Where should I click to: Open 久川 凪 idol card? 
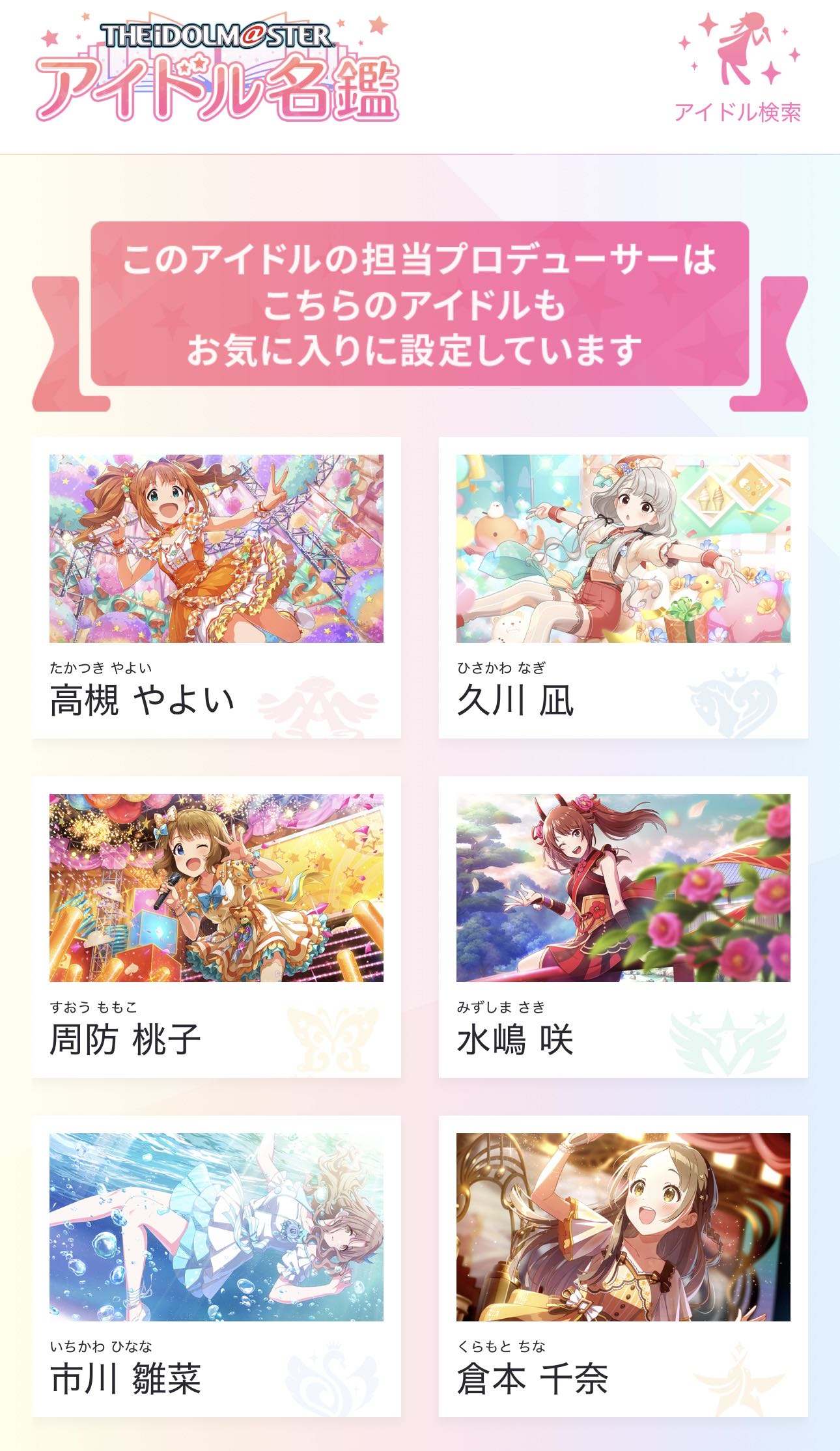point(623,587)
